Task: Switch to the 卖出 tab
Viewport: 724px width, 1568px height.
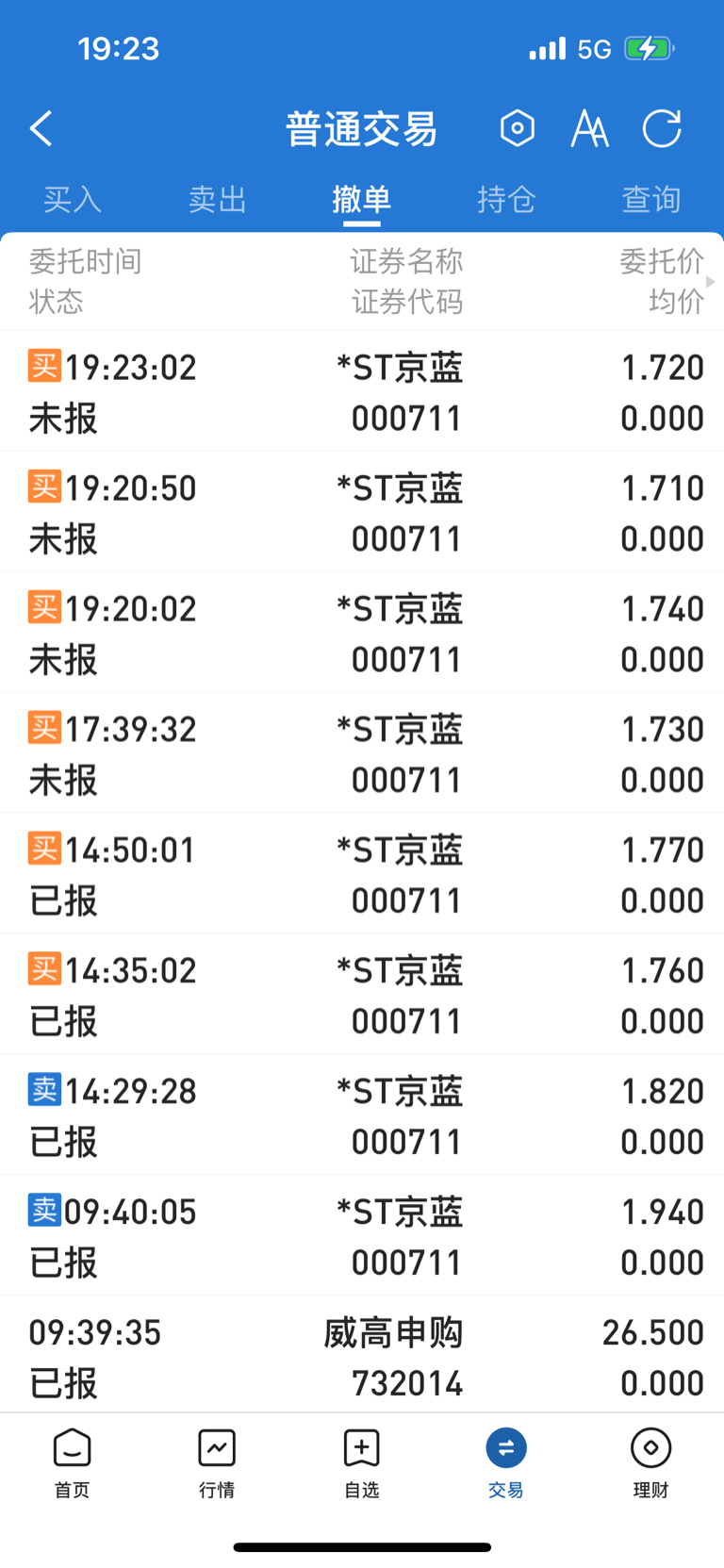Action: tap(217, 199)
